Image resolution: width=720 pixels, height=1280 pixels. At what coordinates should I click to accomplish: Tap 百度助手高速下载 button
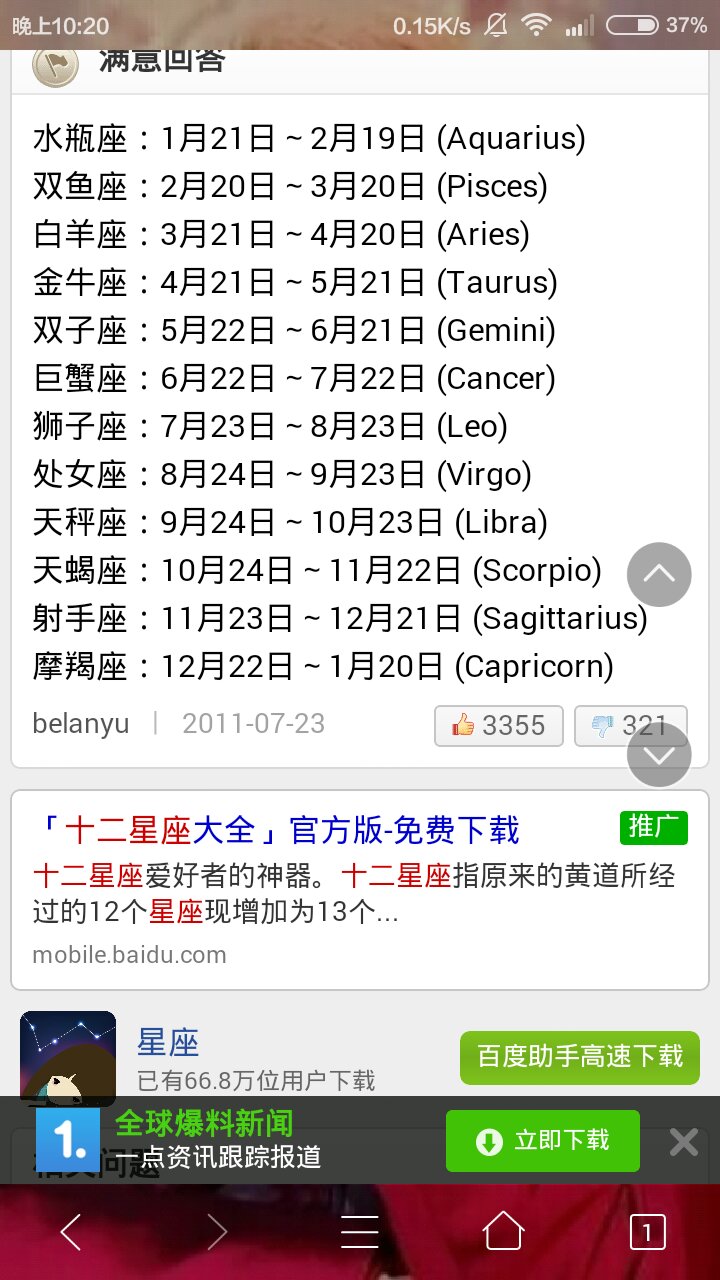(x=580, y=1057)
